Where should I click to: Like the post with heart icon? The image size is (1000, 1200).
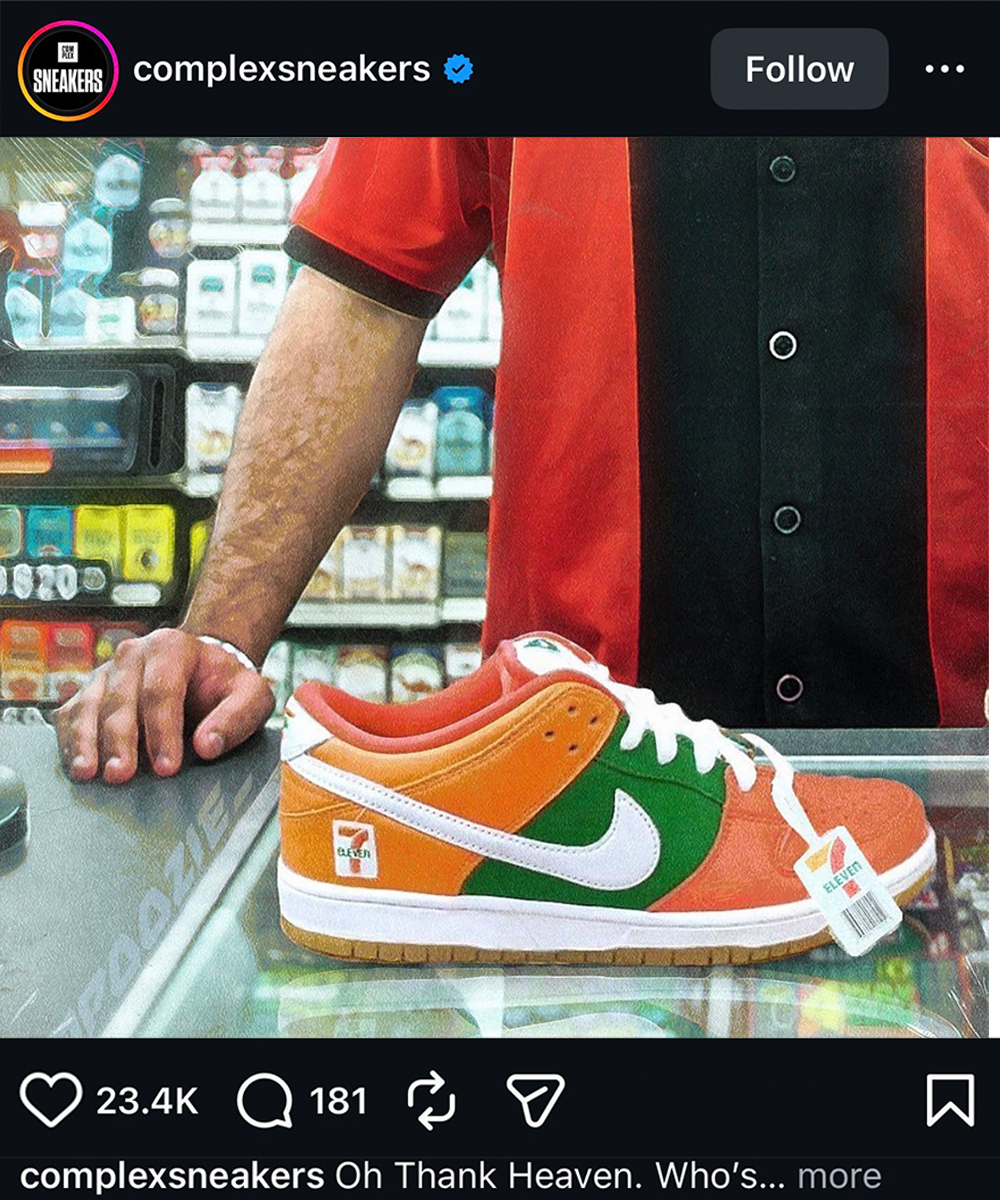pos(51,1101)
